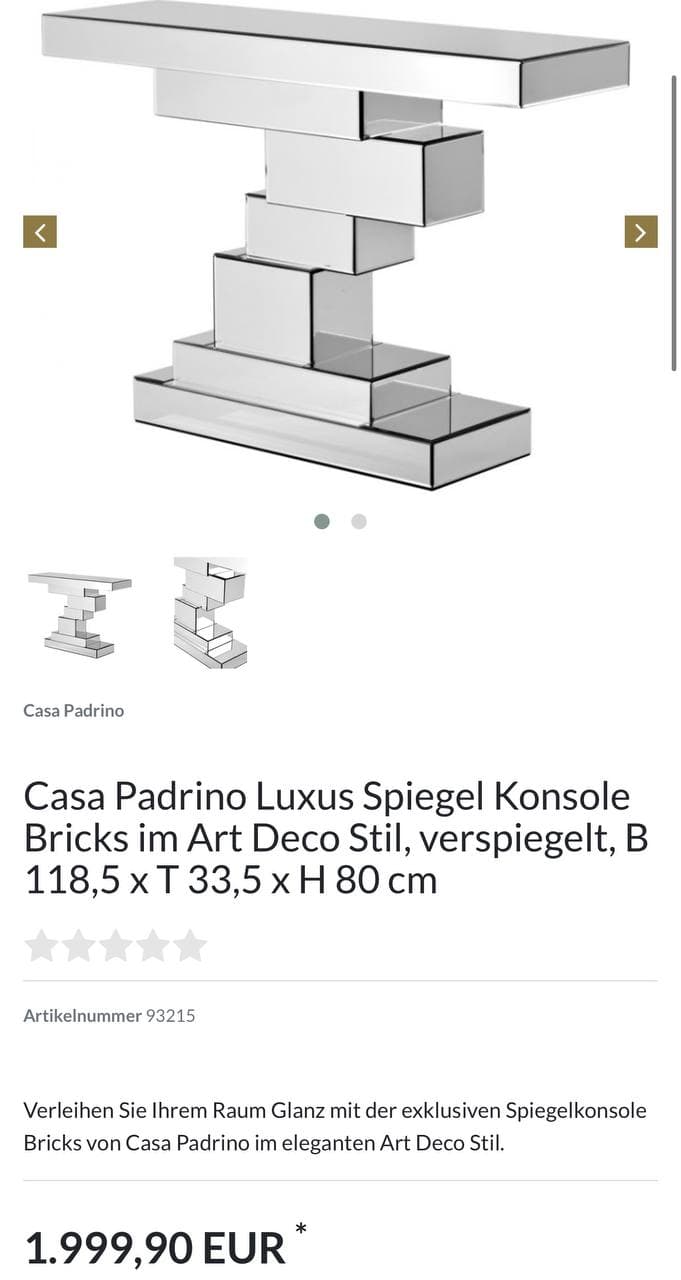Jump to the second image dot

tap(359, 521)
